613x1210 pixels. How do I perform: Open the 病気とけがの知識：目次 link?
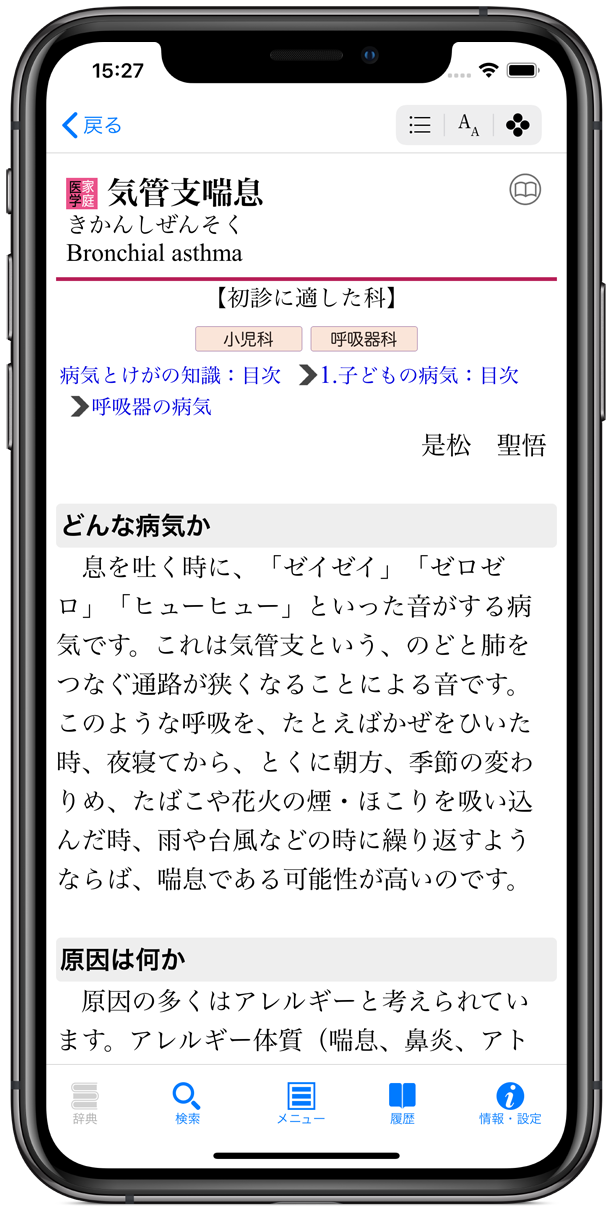click(171, 376)
